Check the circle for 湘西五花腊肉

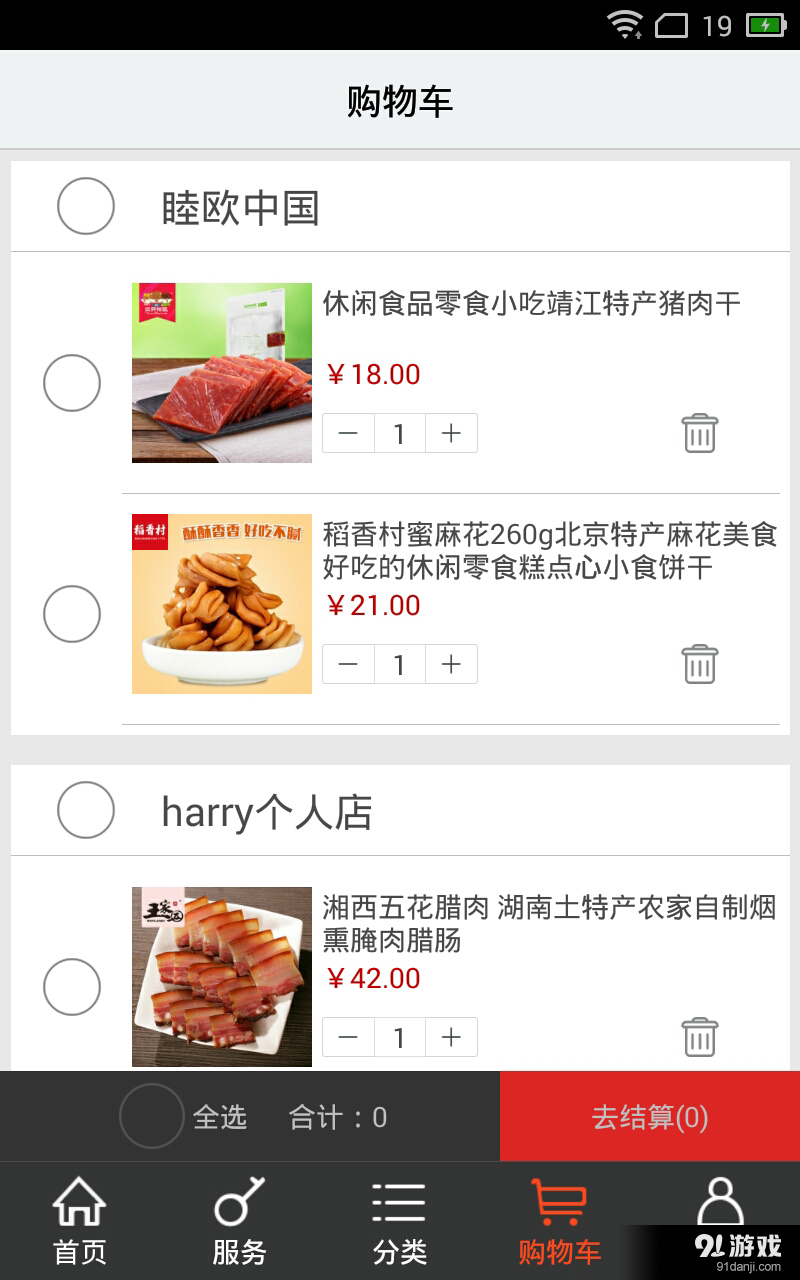click(x=71, y=987)
